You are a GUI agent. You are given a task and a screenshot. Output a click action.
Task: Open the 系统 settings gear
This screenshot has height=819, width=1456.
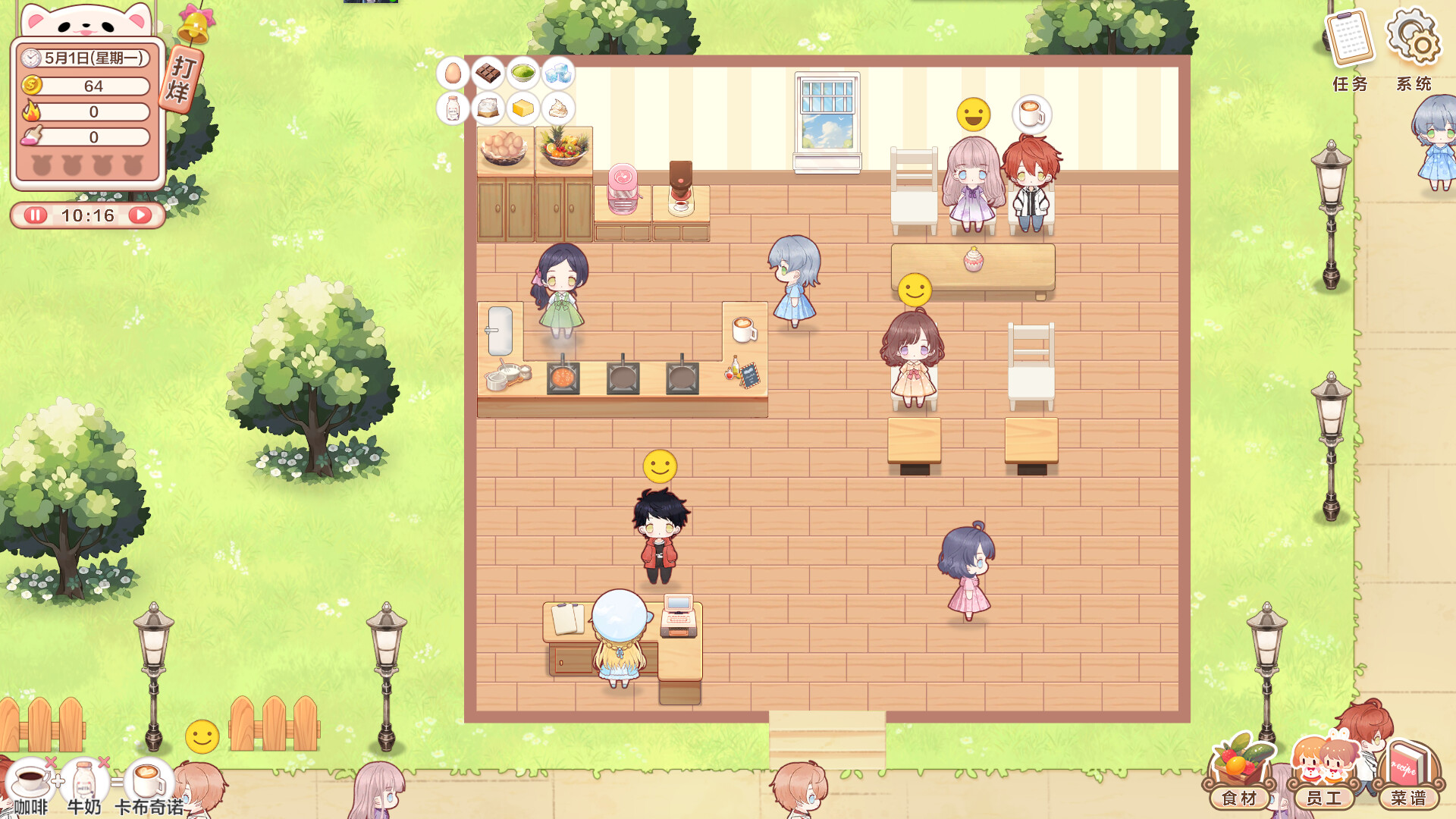pyautogui.click(x=1414, y=38)
